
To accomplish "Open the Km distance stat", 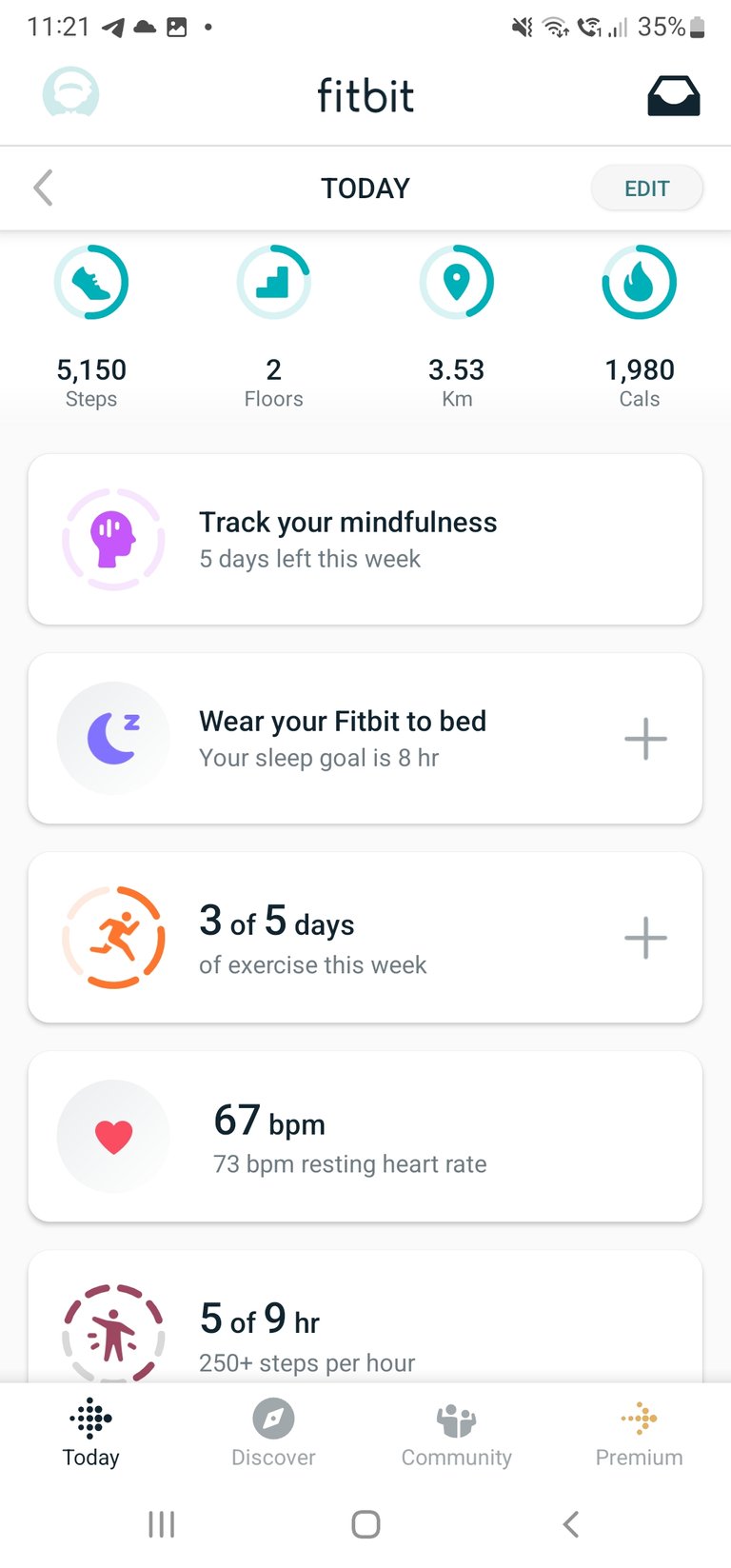I will tap(457, 327).
